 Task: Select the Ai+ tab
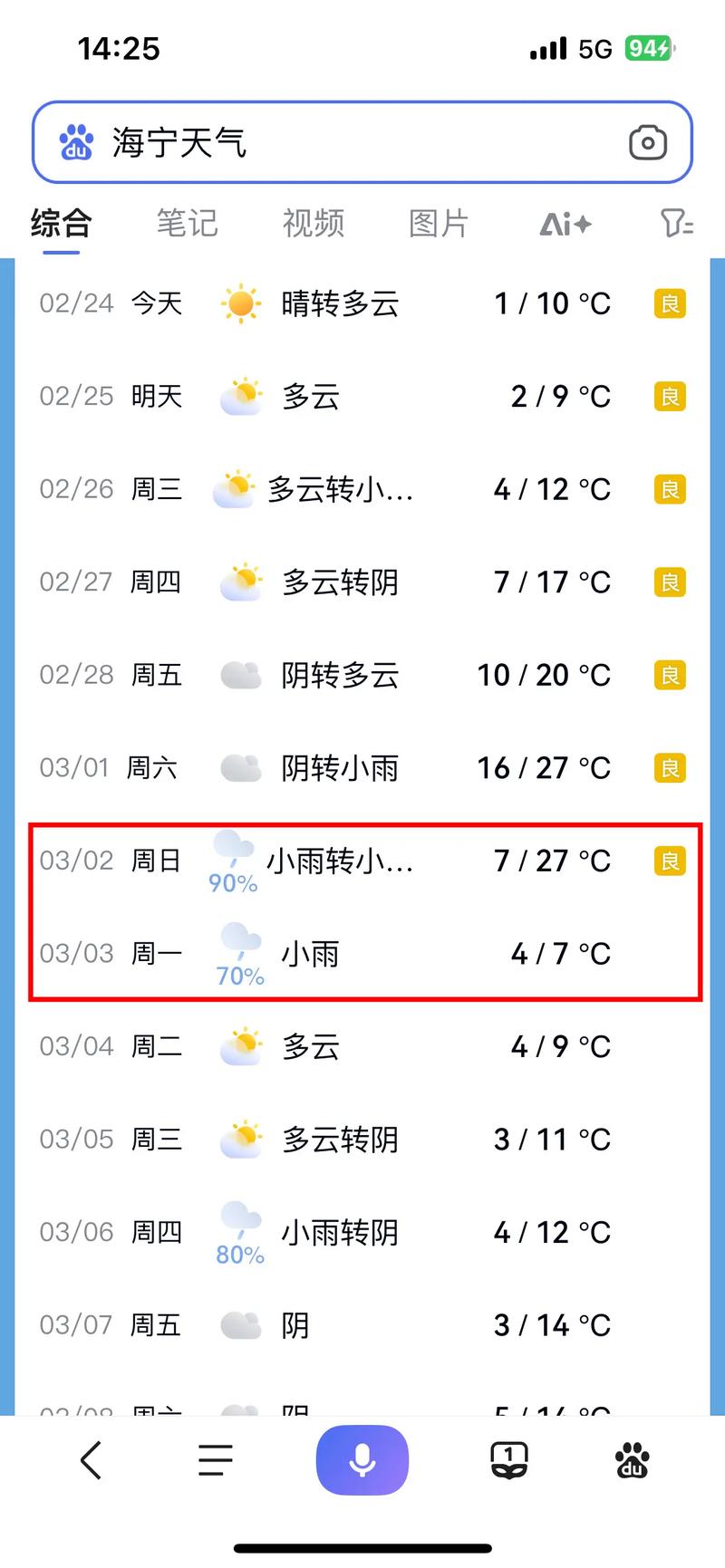tap(564, 224)
